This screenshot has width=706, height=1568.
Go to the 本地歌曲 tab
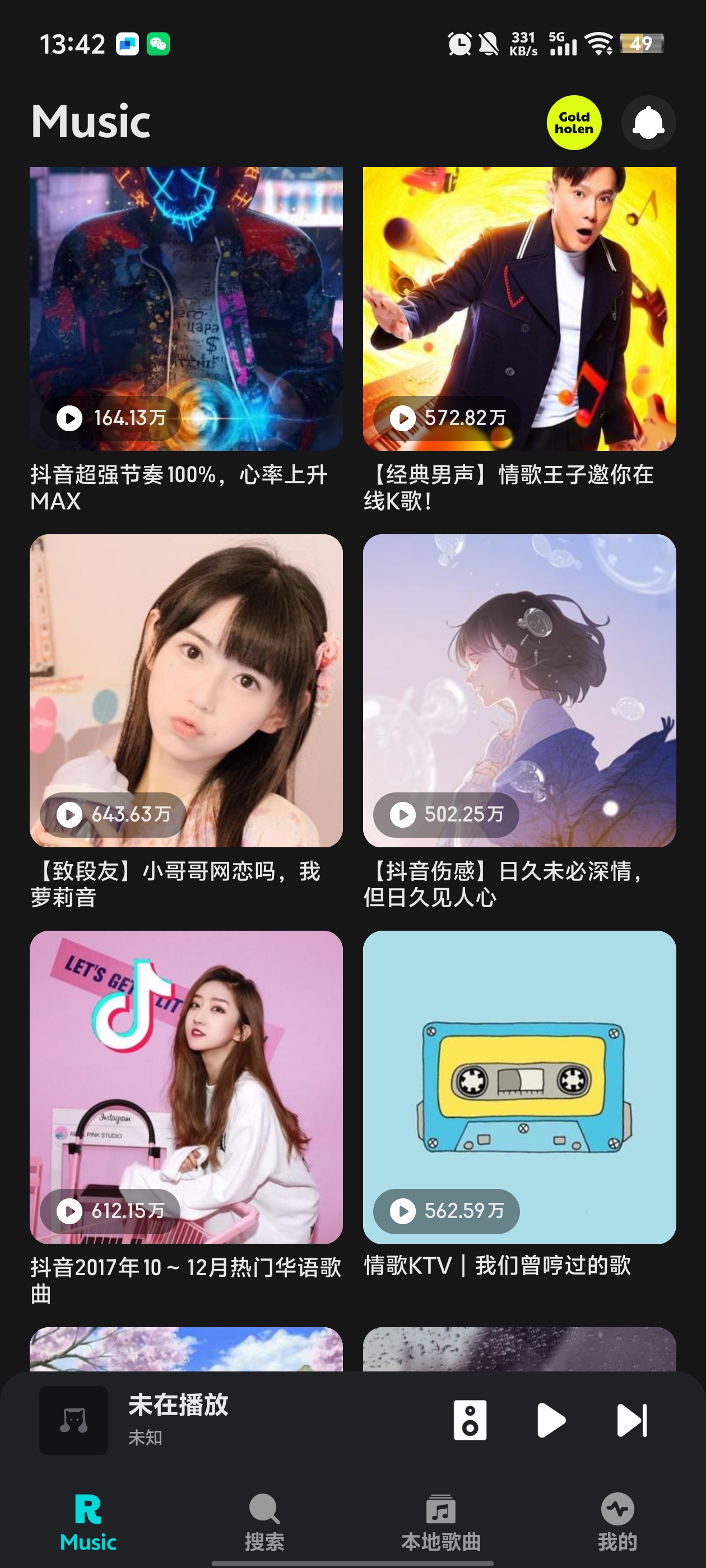coord(441,1522)
